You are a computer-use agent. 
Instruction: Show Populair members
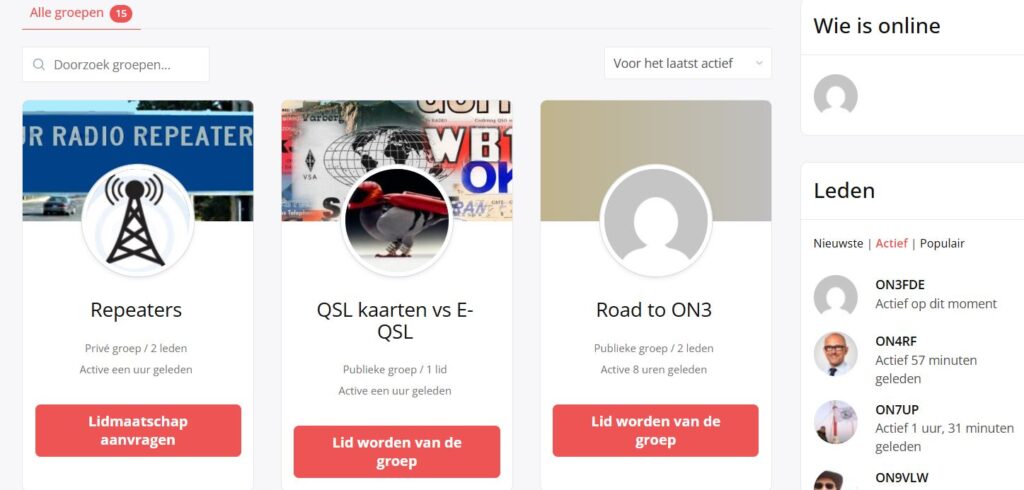942,243
